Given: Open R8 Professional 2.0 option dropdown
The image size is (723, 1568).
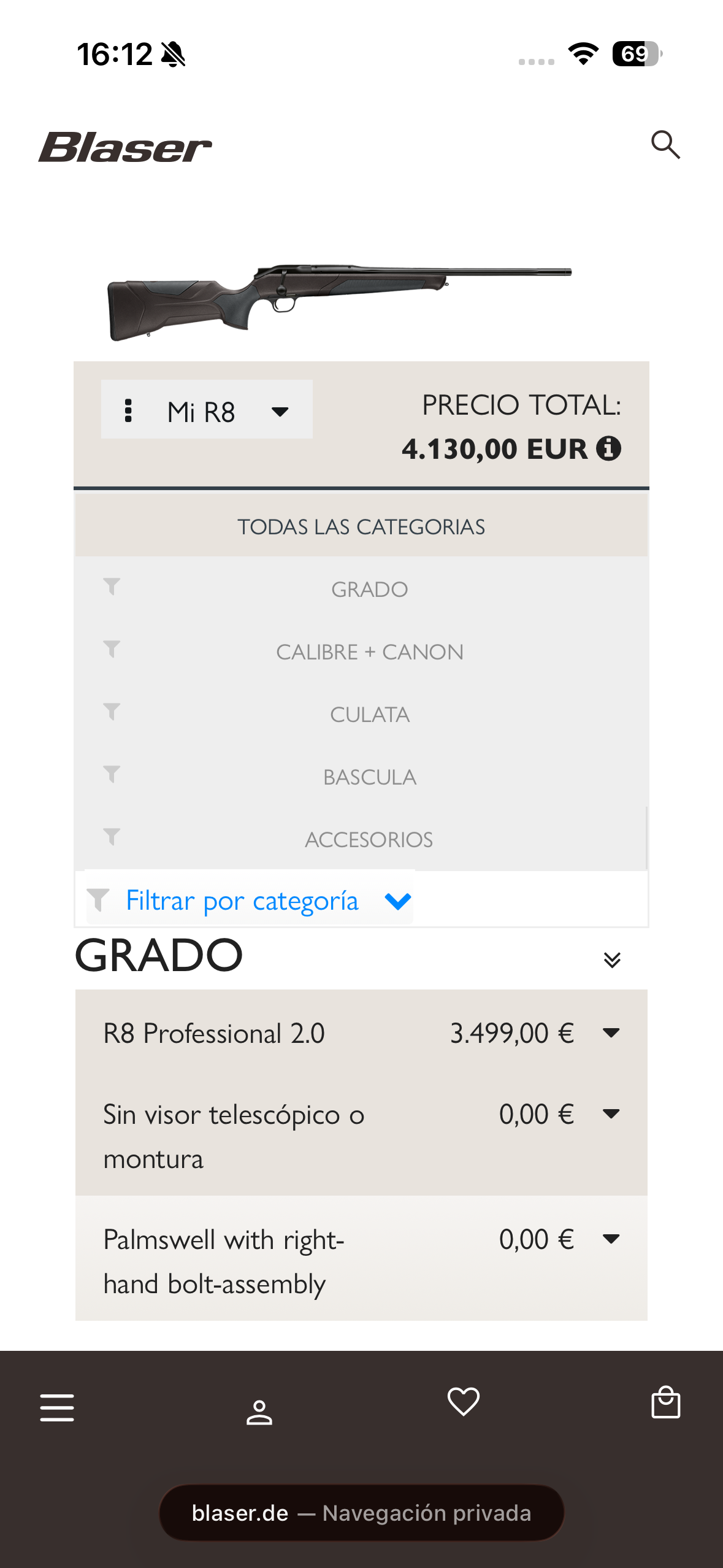Looking at the screenshot, I should coord(611,1033).
